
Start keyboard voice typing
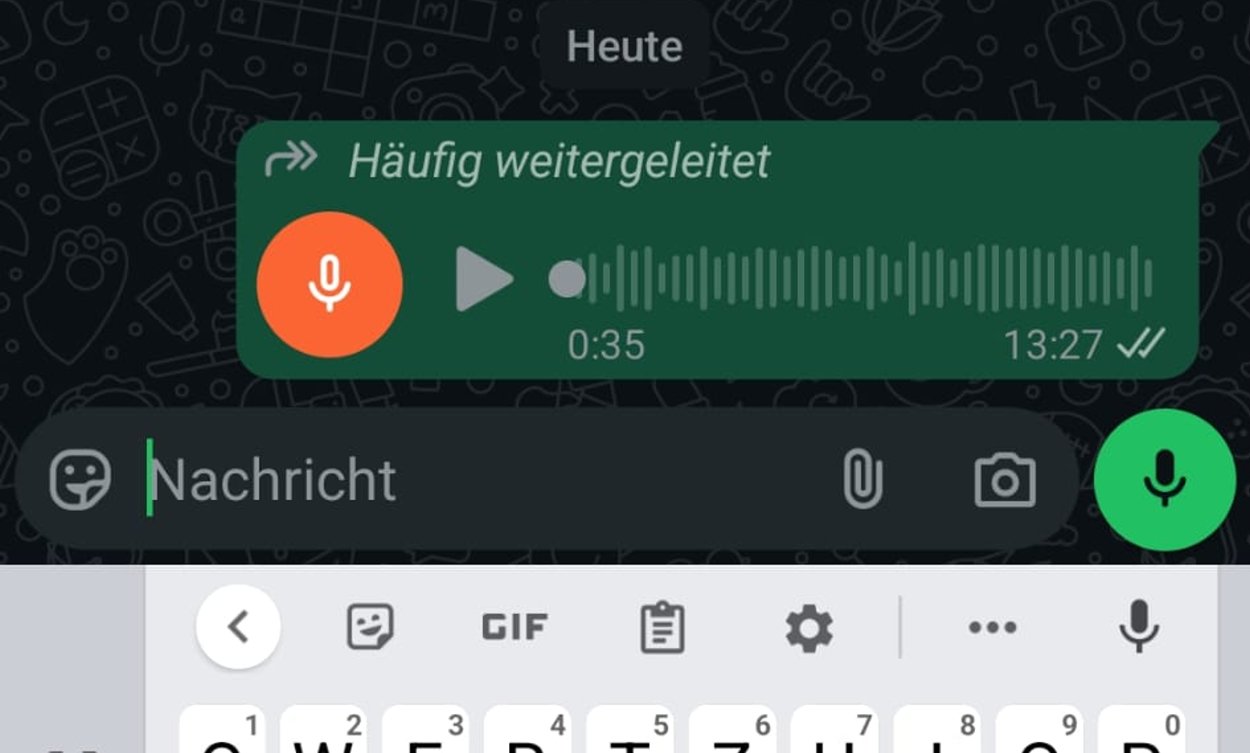click(1138, 627)
